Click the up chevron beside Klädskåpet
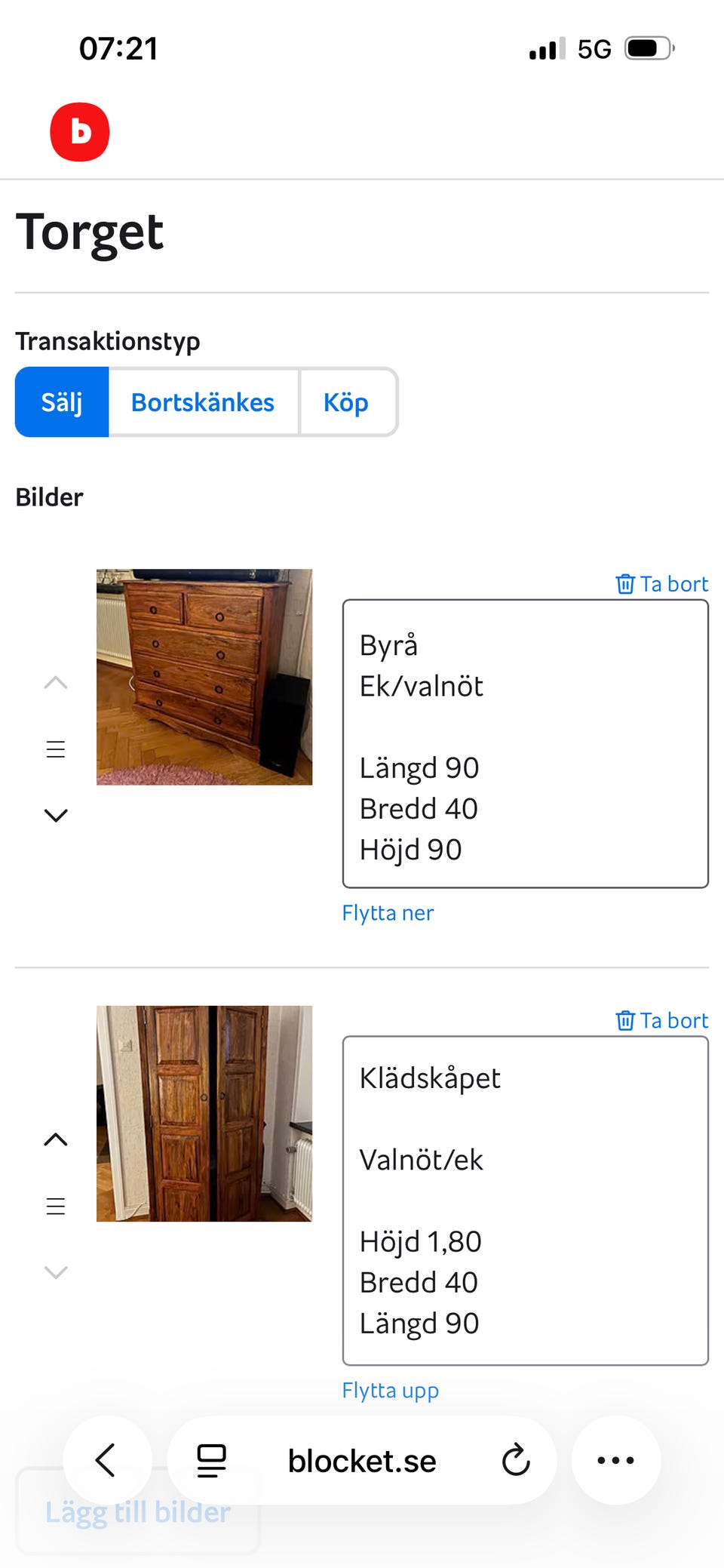The image size is (724, 1568). click(x=57, y=1139)
